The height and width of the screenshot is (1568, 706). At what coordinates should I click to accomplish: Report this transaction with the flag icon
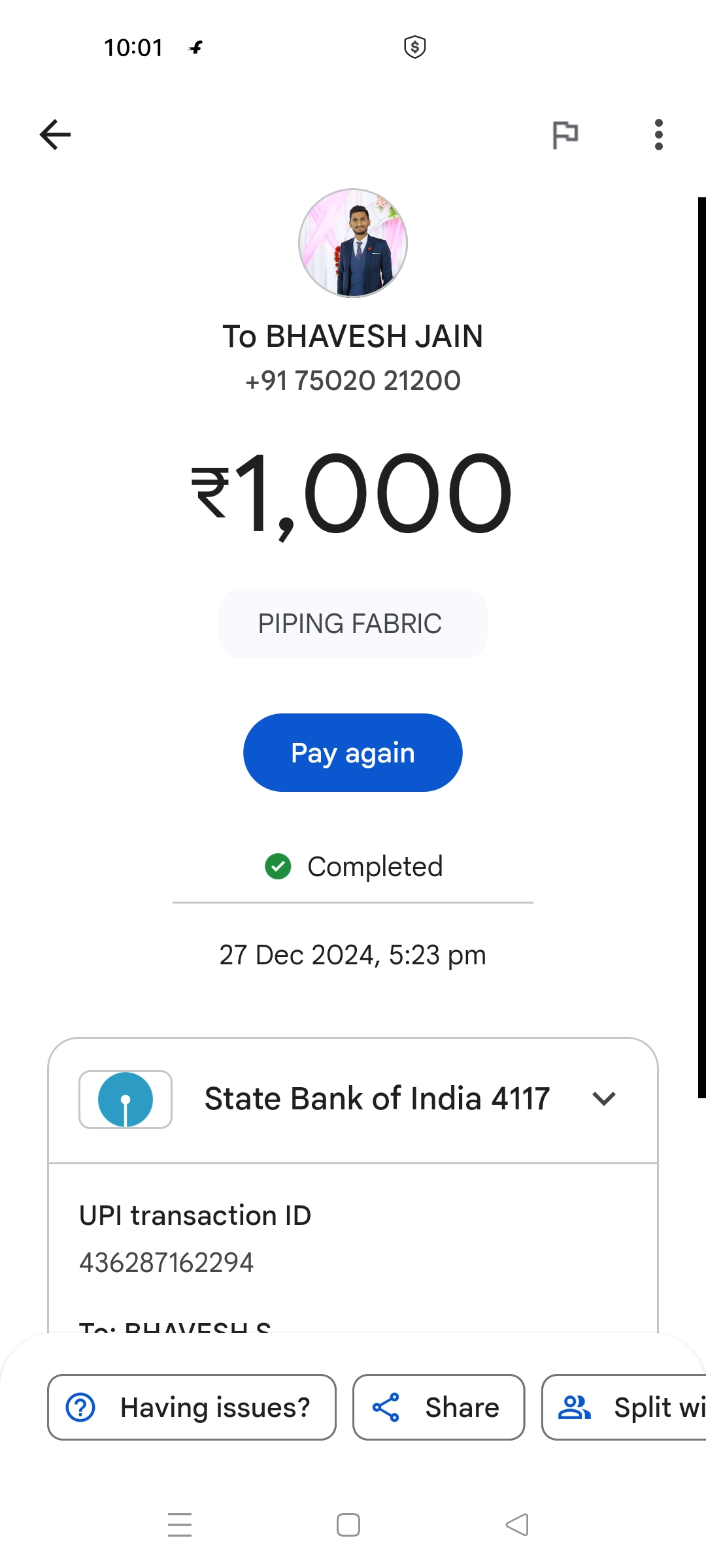click(565, 135)
